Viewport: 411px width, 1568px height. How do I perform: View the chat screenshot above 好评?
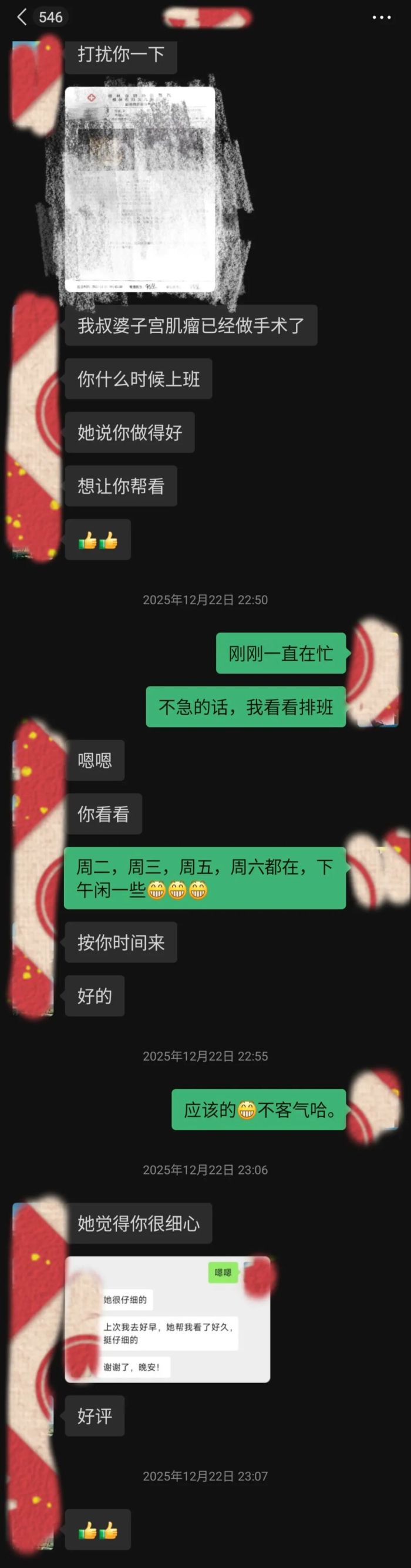click(167, 1318)
